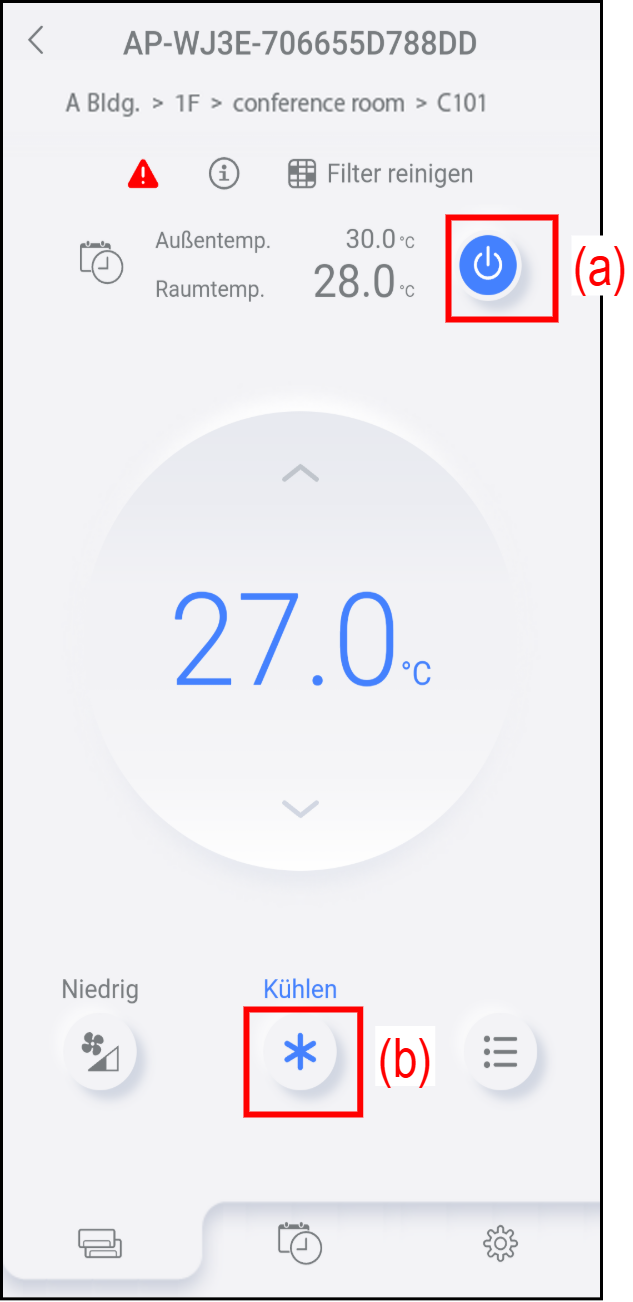Change the fan speed from Niedrig
This screenshot has width=633, height=1302.
tap(98, 1051)
